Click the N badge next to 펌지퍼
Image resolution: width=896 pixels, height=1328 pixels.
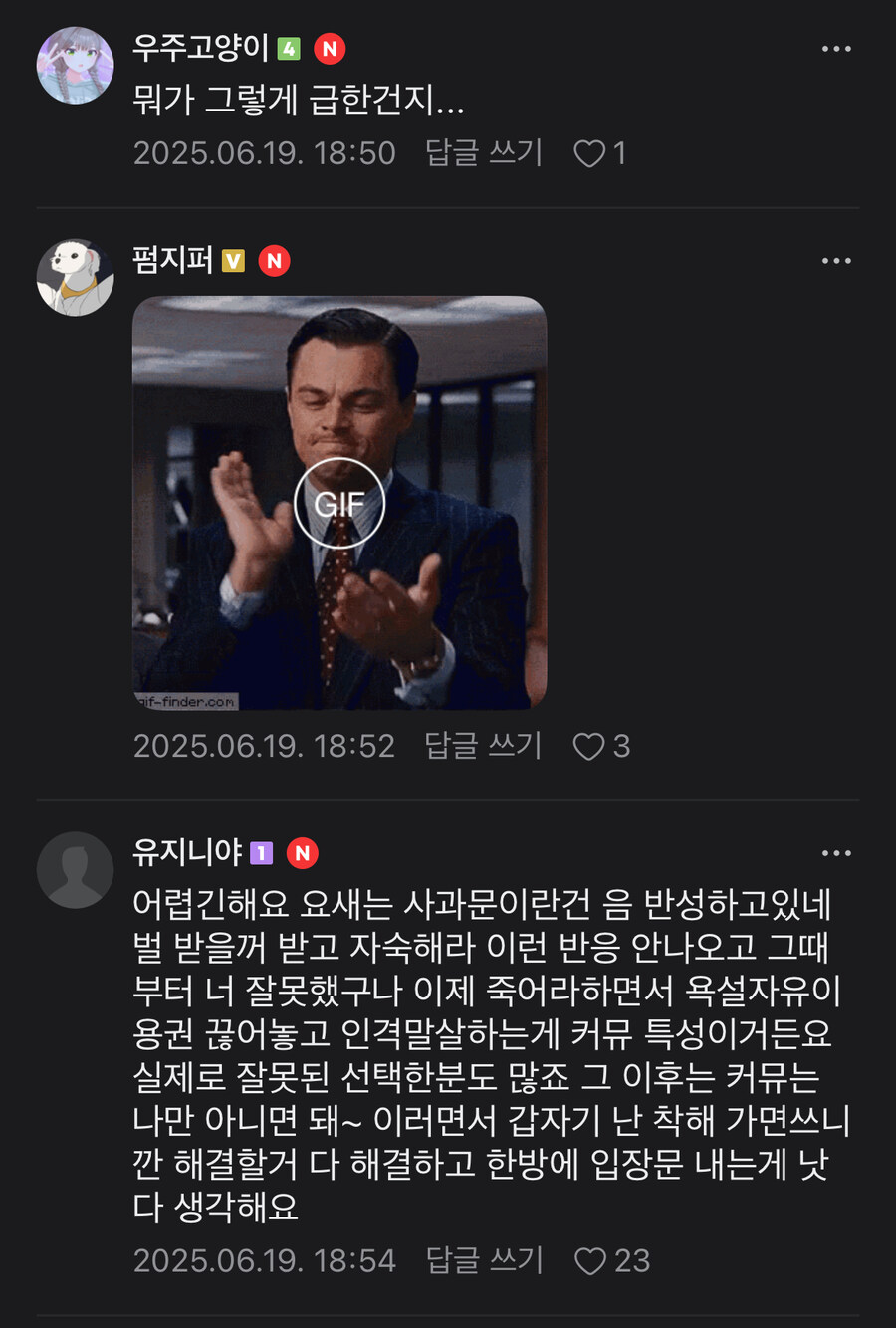click(275, 261)
